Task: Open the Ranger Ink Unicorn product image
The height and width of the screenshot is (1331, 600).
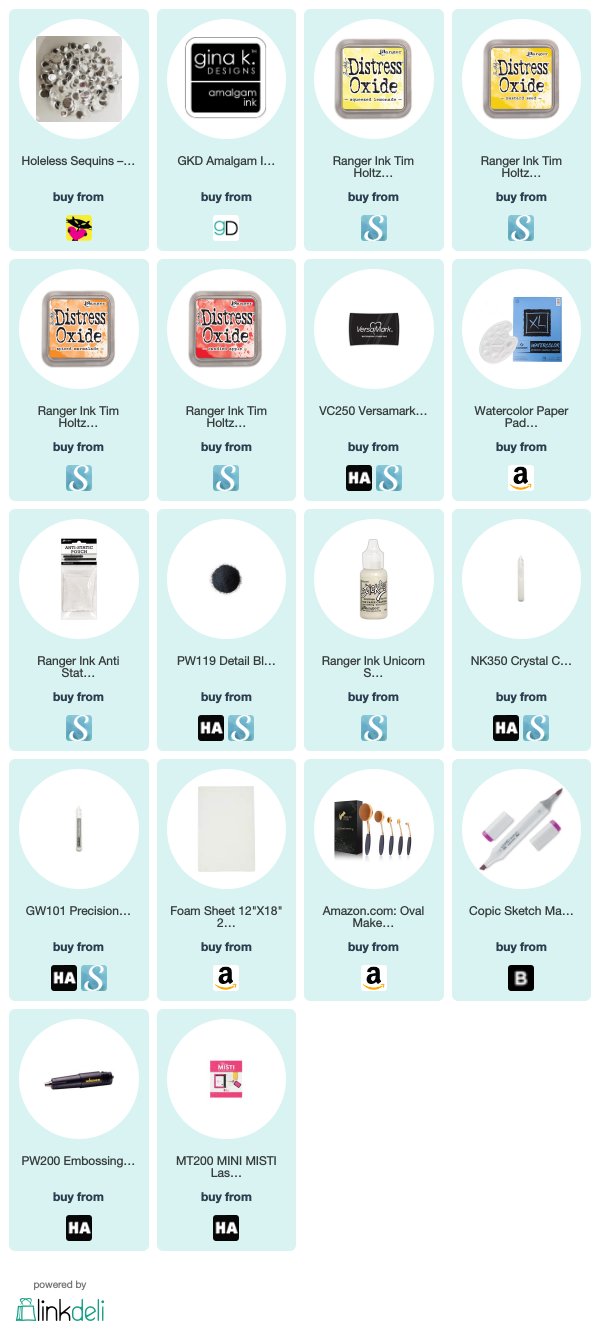Action: (374, 578)
